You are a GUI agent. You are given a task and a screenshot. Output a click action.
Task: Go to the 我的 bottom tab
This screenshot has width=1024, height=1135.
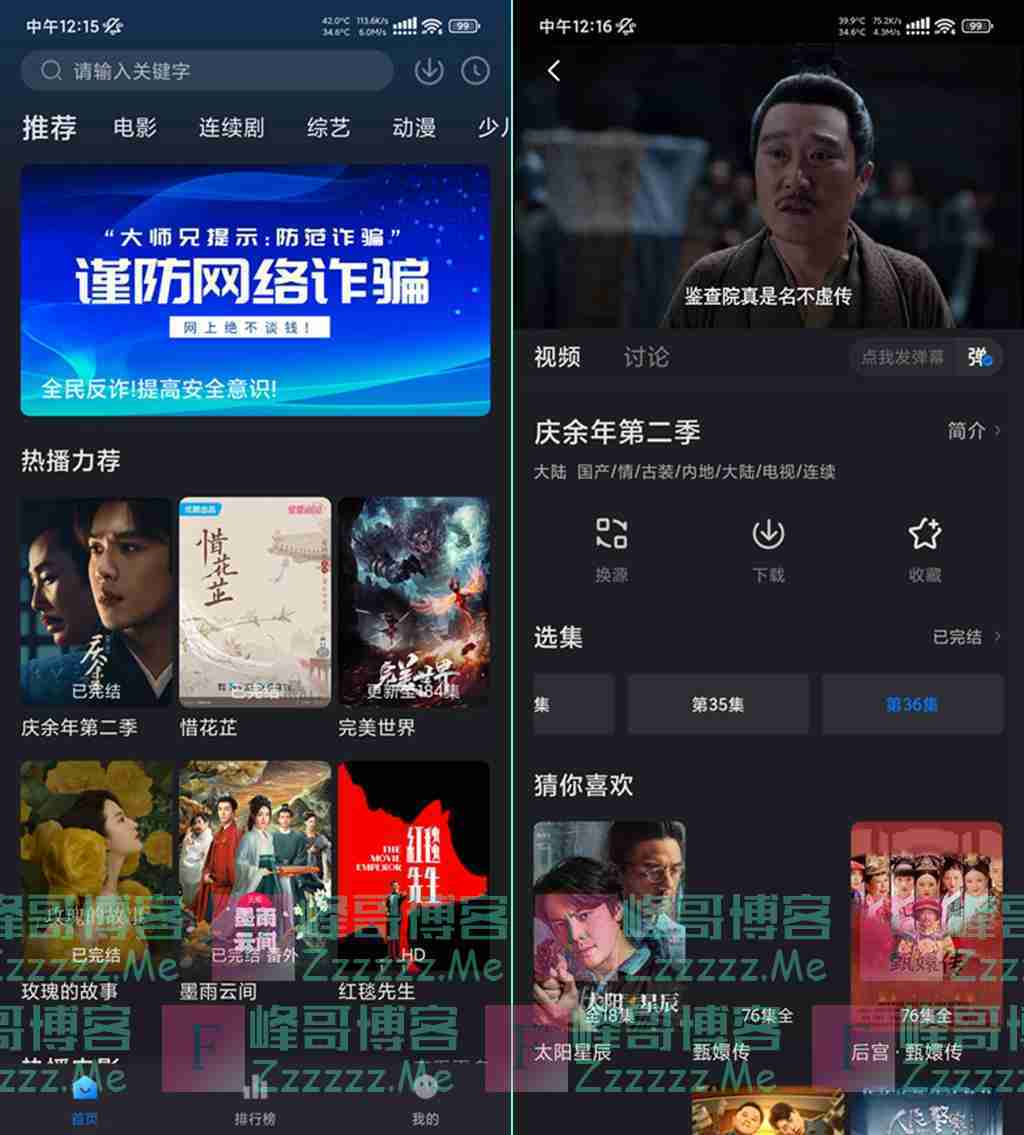coord(425,1100)
